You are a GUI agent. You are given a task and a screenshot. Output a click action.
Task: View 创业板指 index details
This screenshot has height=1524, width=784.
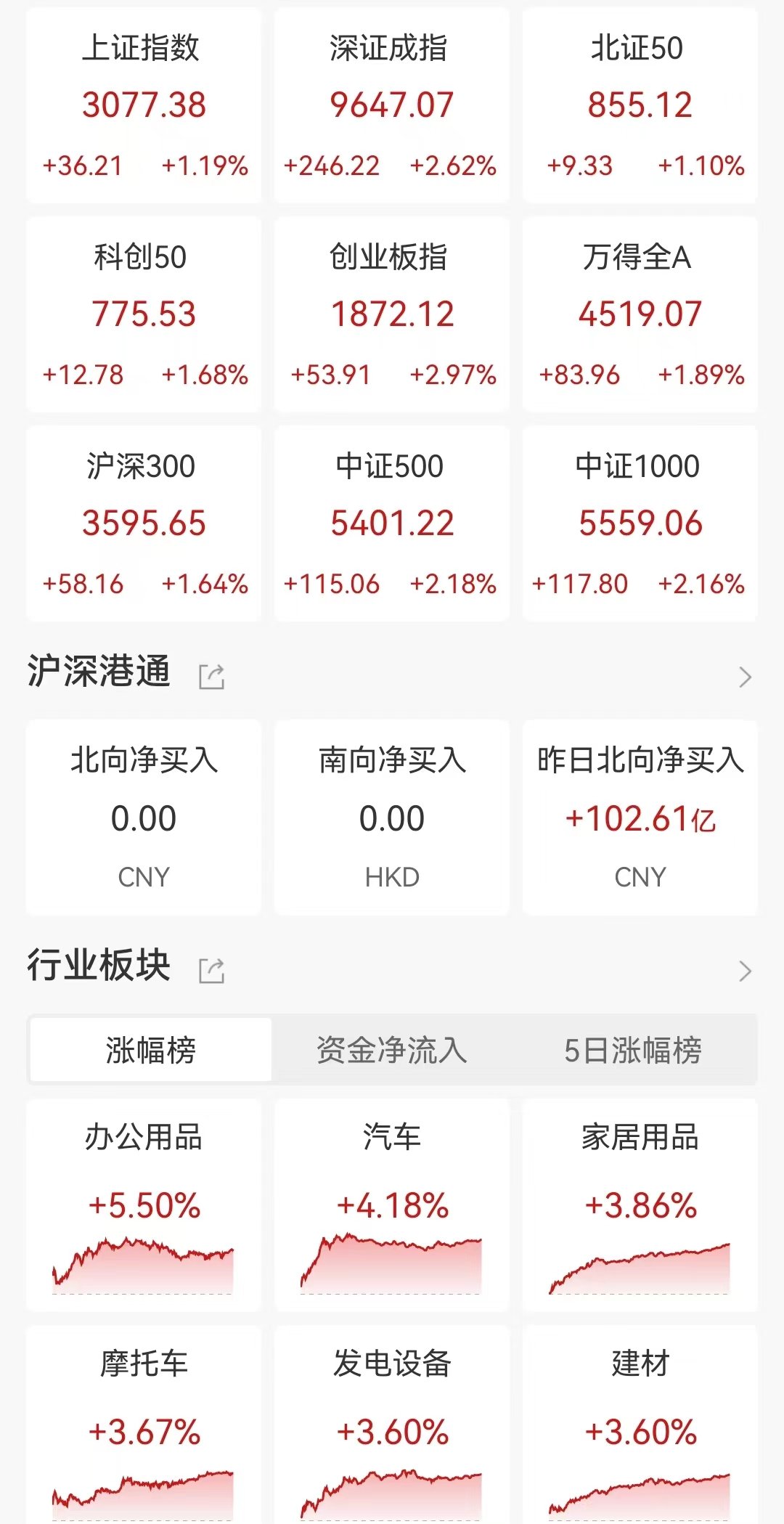[x=392, y=314]
